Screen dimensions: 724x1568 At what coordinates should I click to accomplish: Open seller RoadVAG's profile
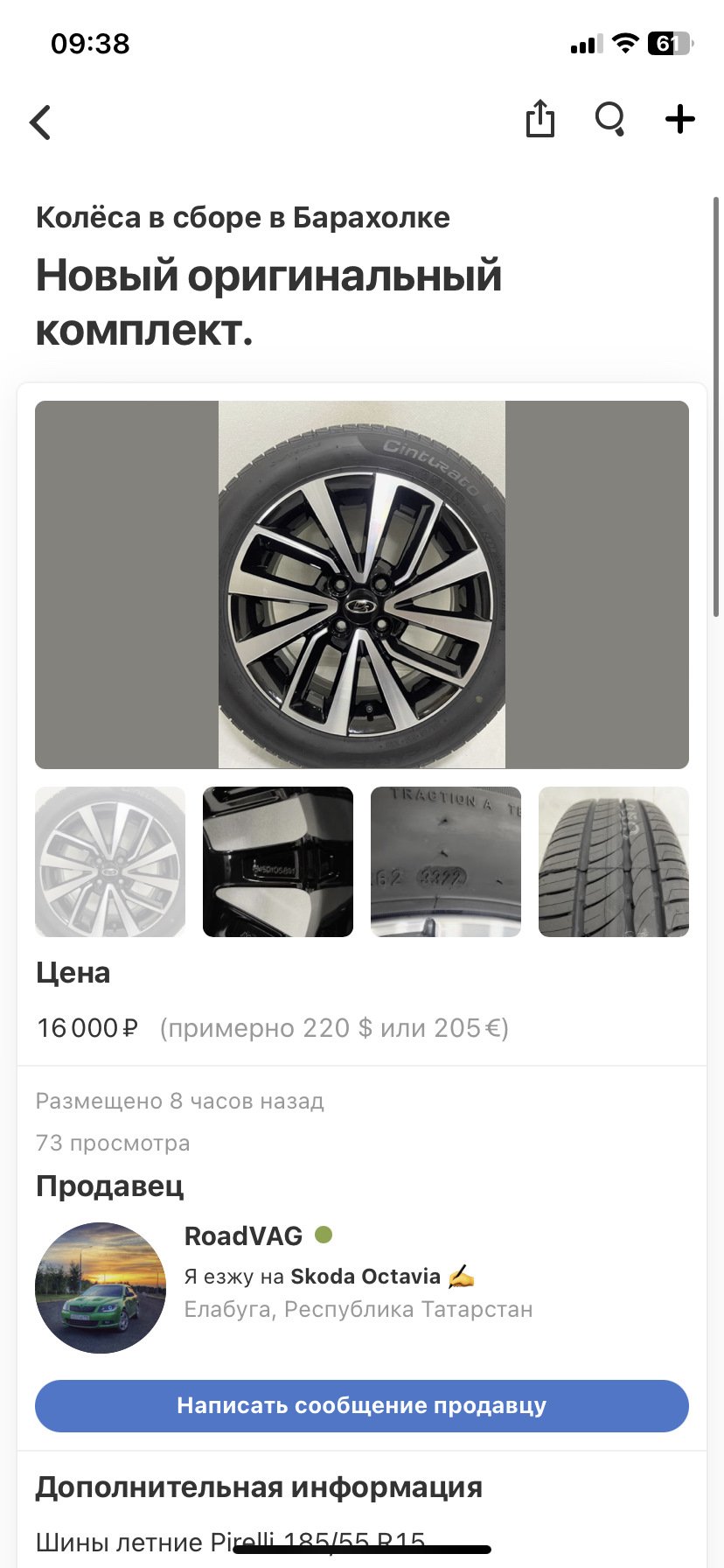click(x=243, y=1235)
